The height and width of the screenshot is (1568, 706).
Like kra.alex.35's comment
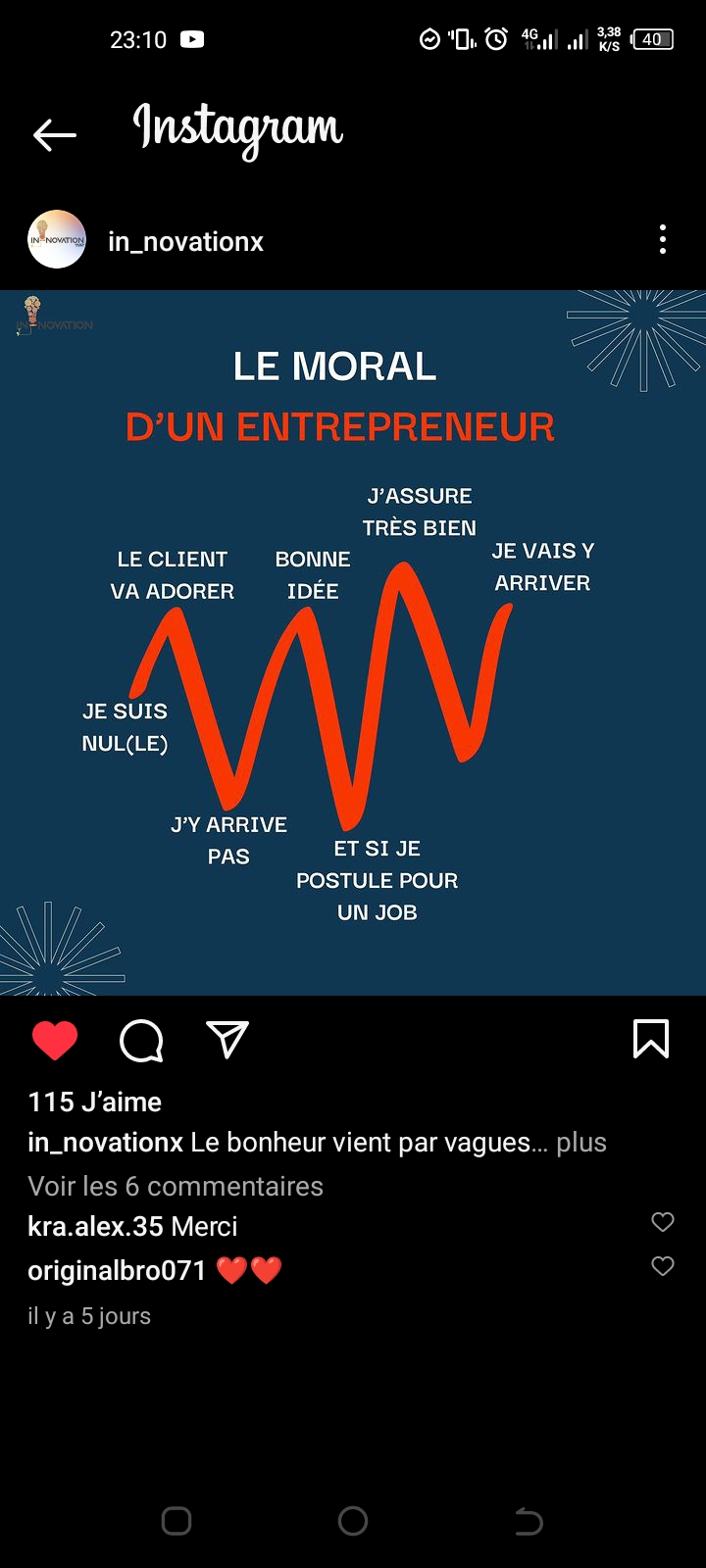click(x=663, y=1222)
